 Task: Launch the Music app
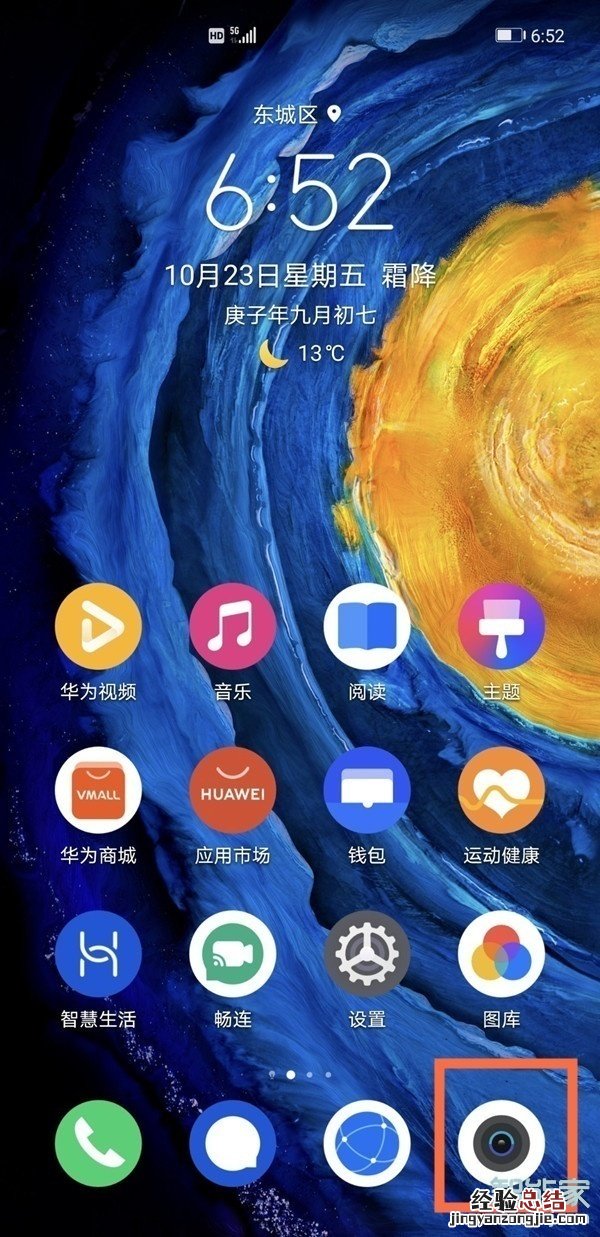(x=232, y=627)
